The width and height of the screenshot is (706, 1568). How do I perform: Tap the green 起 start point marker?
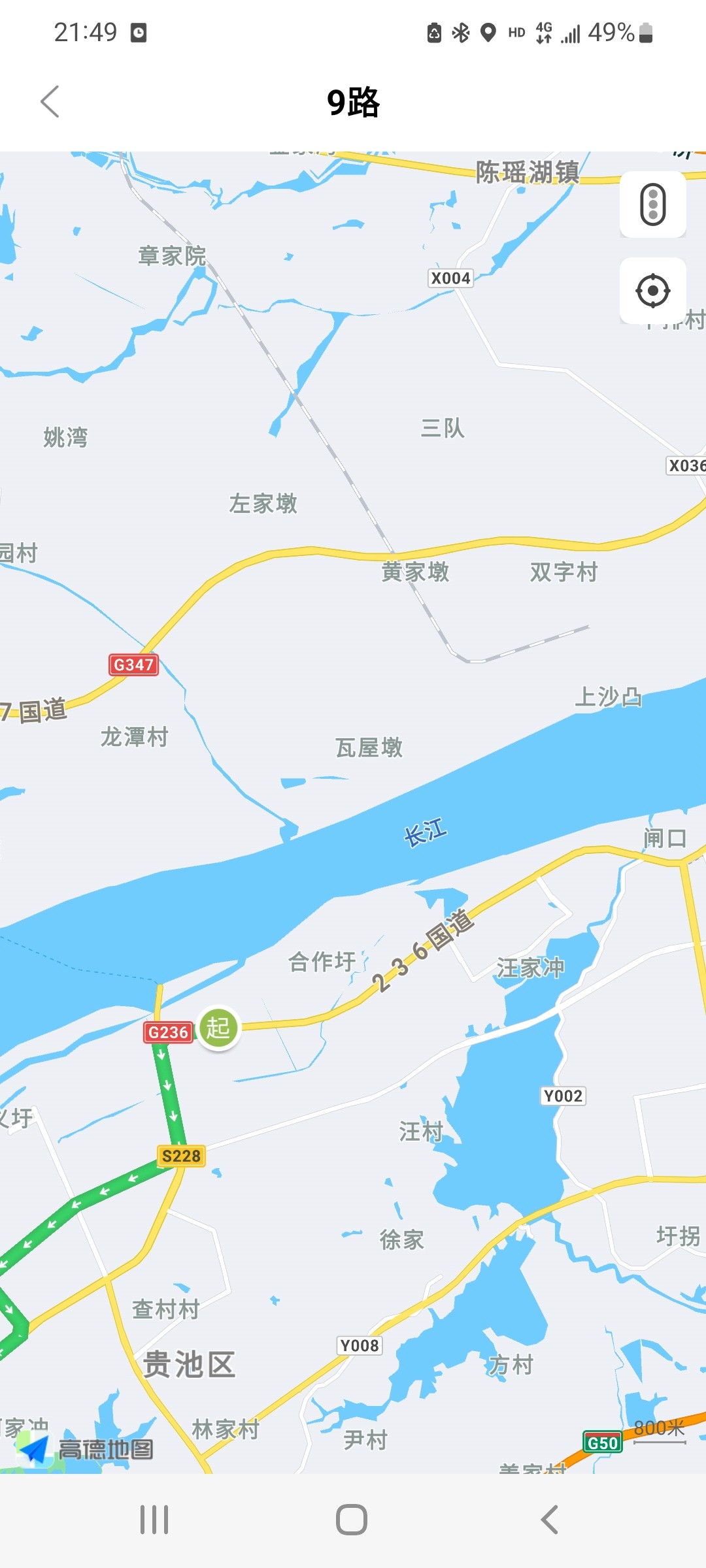pyautogui.click(x=218, y=1028)
